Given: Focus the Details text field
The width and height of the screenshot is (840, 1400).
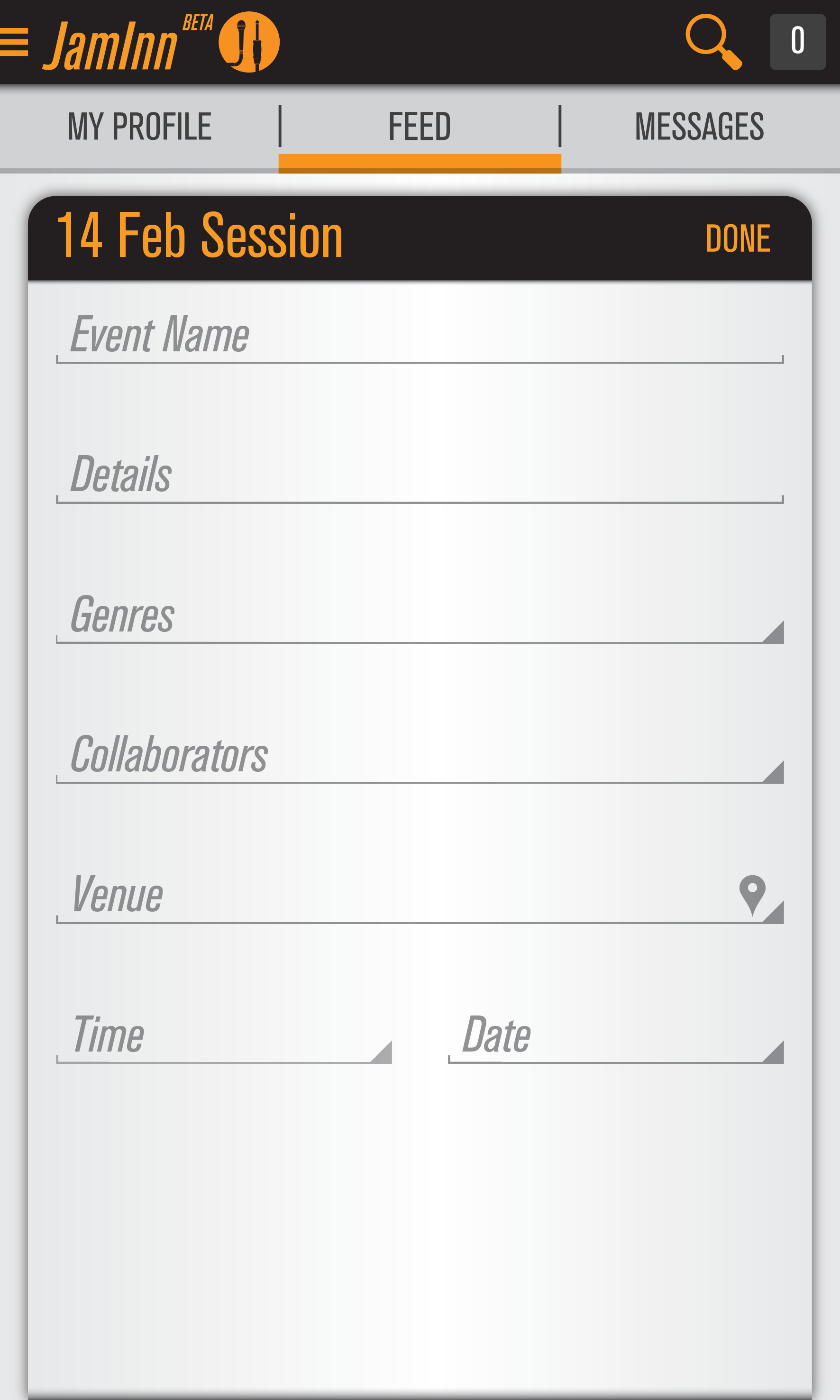Looking at the screenshot, I should pyautogui.click(x=419, y=476).
